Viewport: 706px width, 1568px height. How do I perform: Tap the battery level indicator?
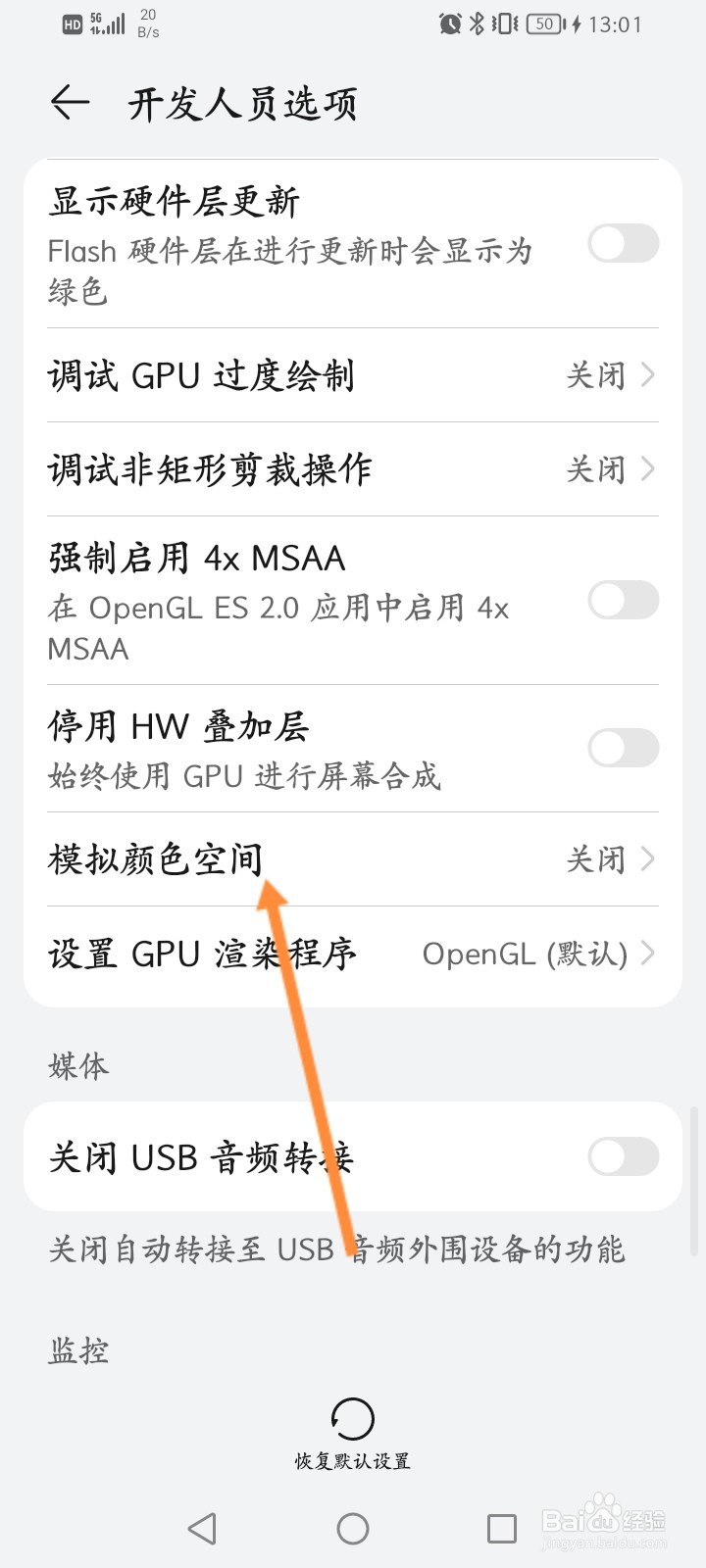tap(542, 24)
